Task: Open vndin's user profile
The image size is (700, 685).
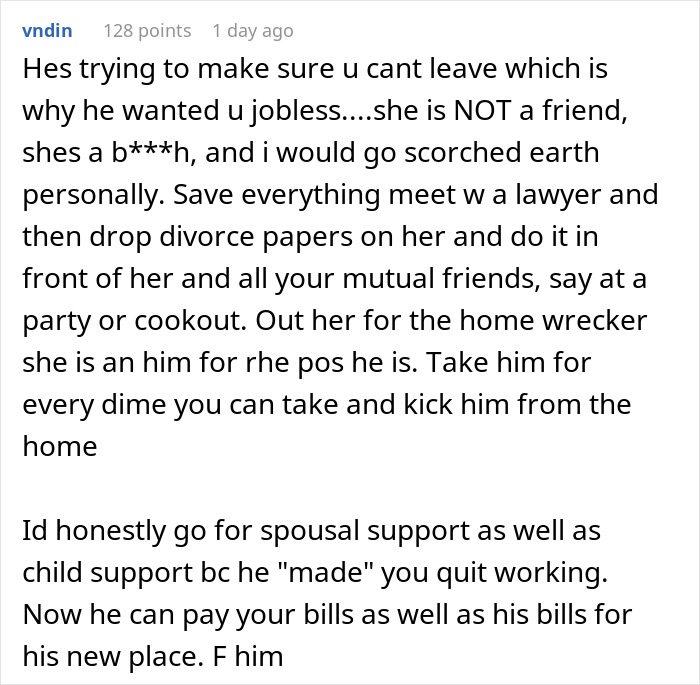Action: 46,31
